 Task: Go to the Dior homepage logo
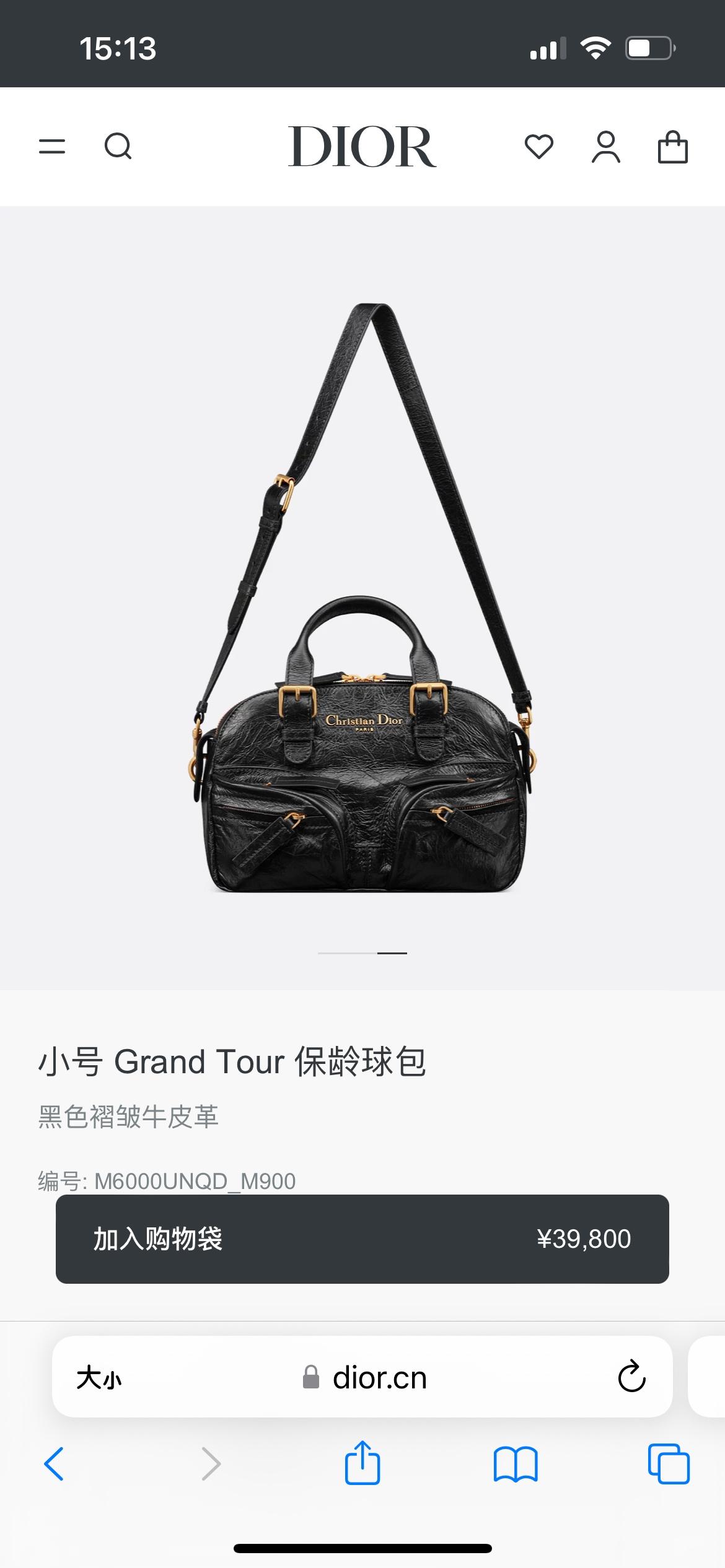[362, 147]
